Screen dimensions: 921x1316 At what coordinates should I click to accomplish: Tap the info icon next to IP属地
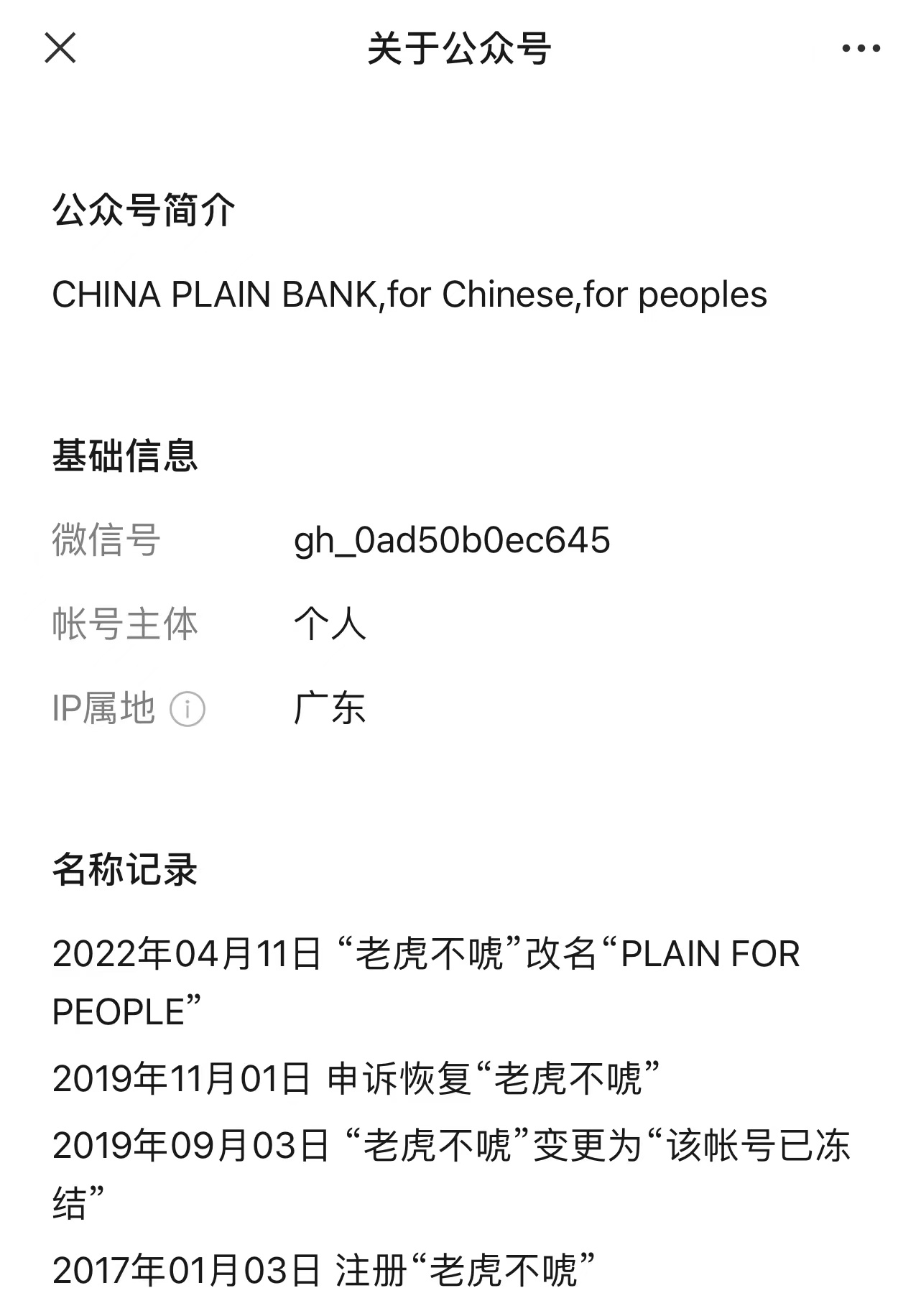click(188, 710)
